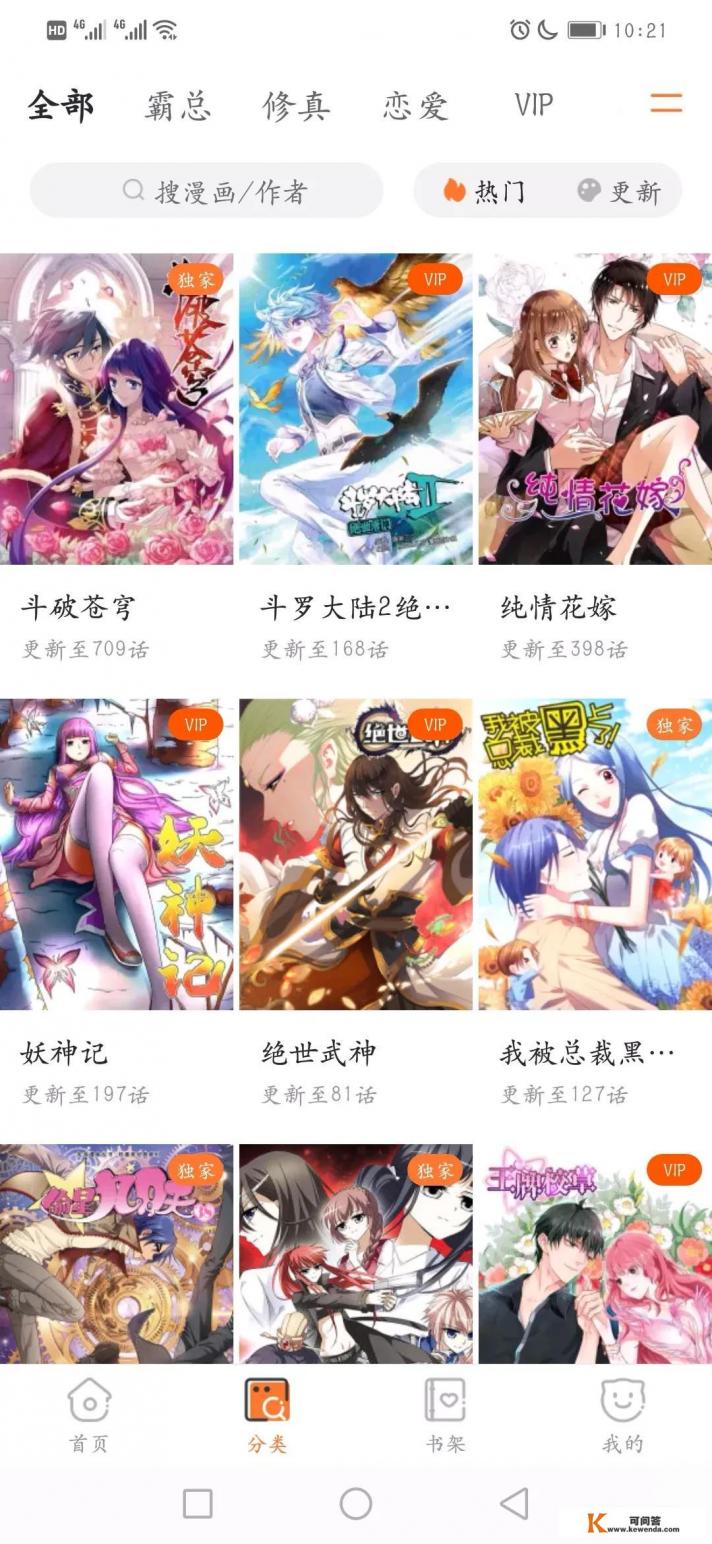Image resolution: width=712 pixels, height=1544 pixels.
Task: Sort comics by 更新
Action: [620, 190]
